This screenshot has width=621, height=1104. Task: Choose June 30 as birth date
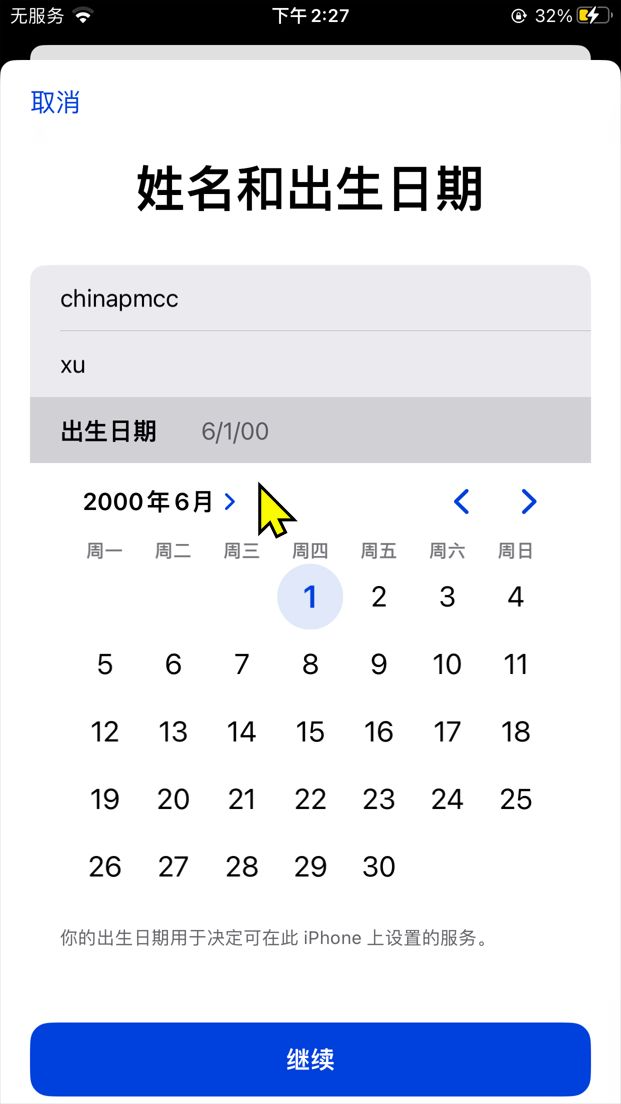379,867
